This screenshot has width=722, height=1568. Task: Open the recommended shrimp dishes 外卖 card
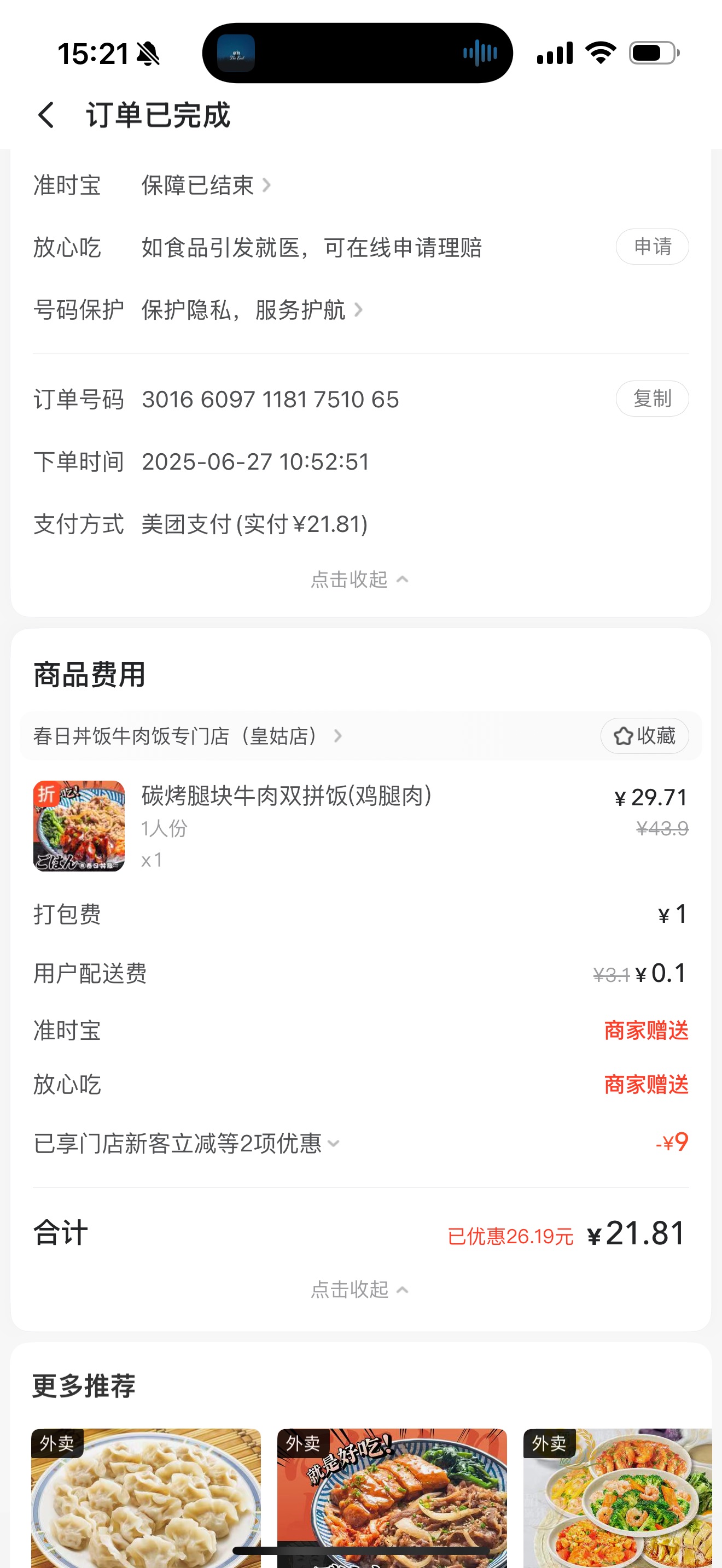click(x=618, y=1497)
